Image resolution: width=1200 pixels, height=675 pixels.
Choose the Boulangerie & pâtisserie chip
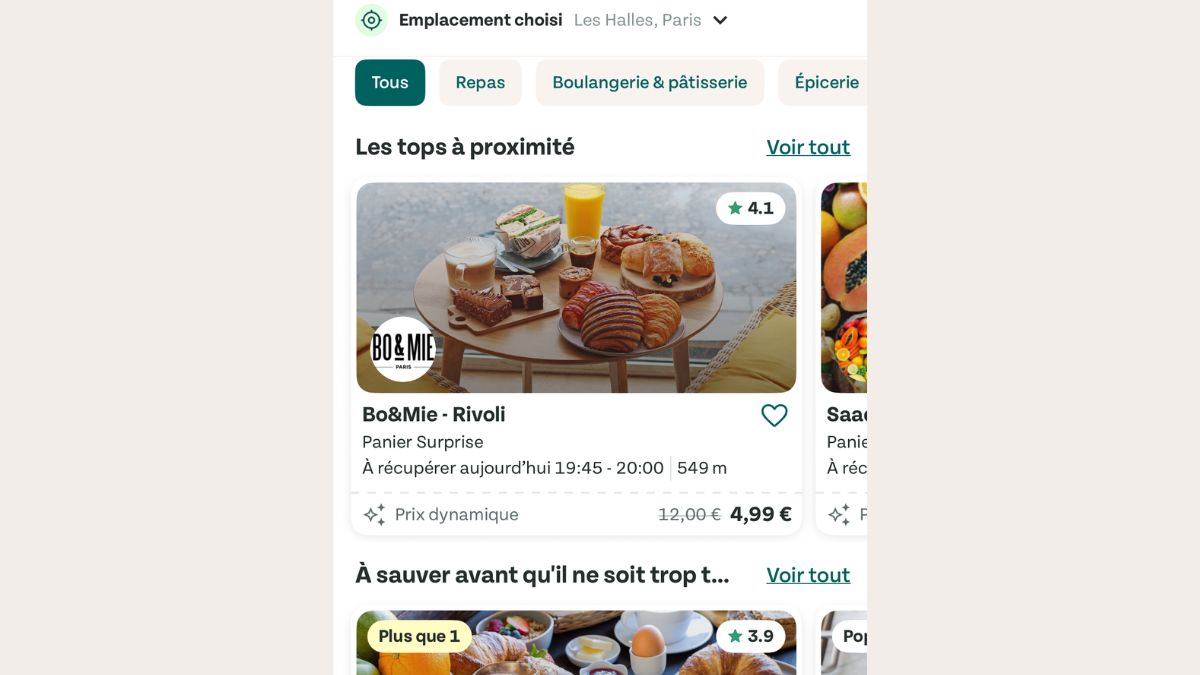(x=650, y=83)
